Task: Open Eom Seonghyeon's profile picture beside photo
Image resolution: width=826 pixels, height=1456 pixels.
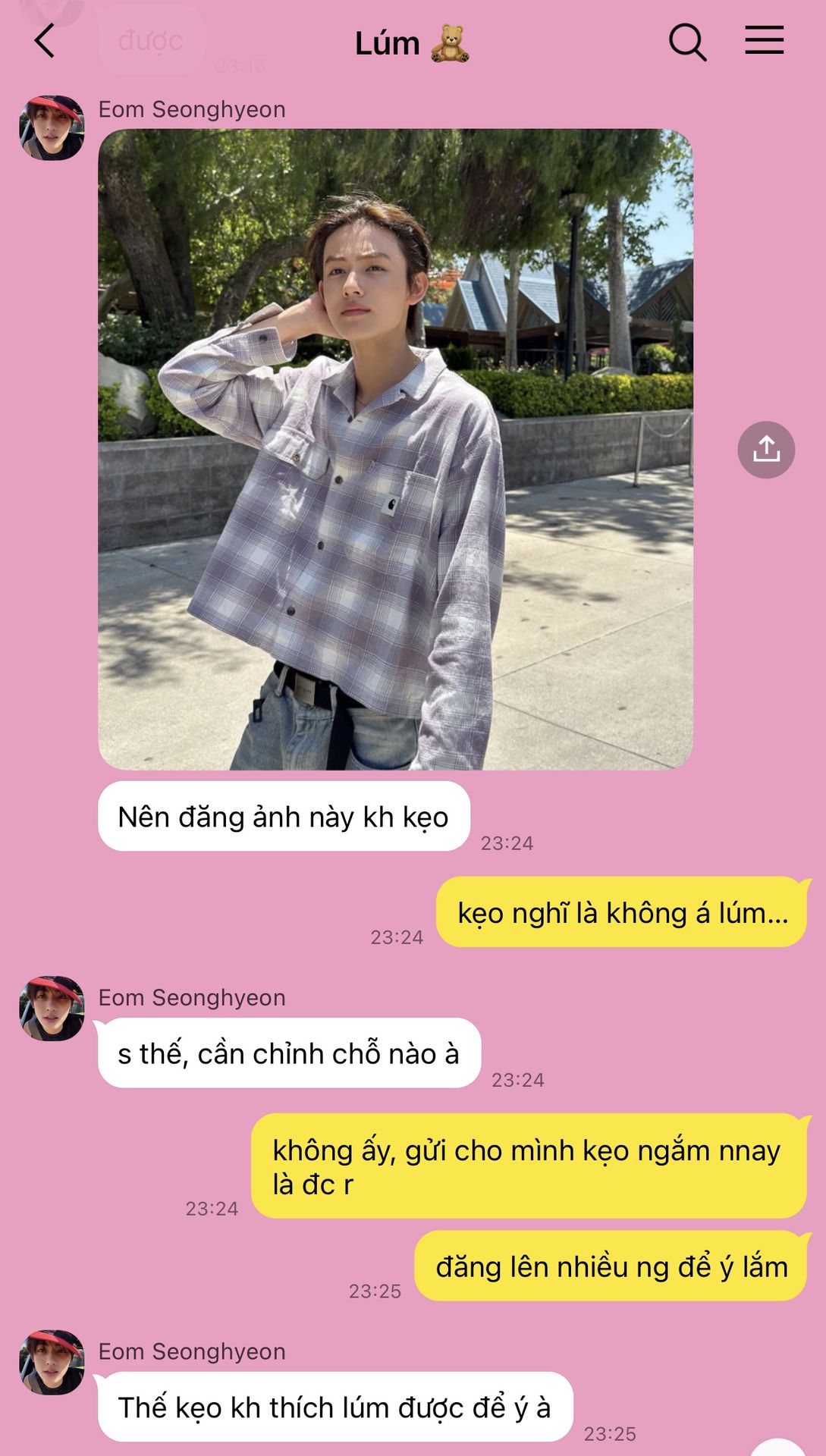Action: tap(52, 128)
